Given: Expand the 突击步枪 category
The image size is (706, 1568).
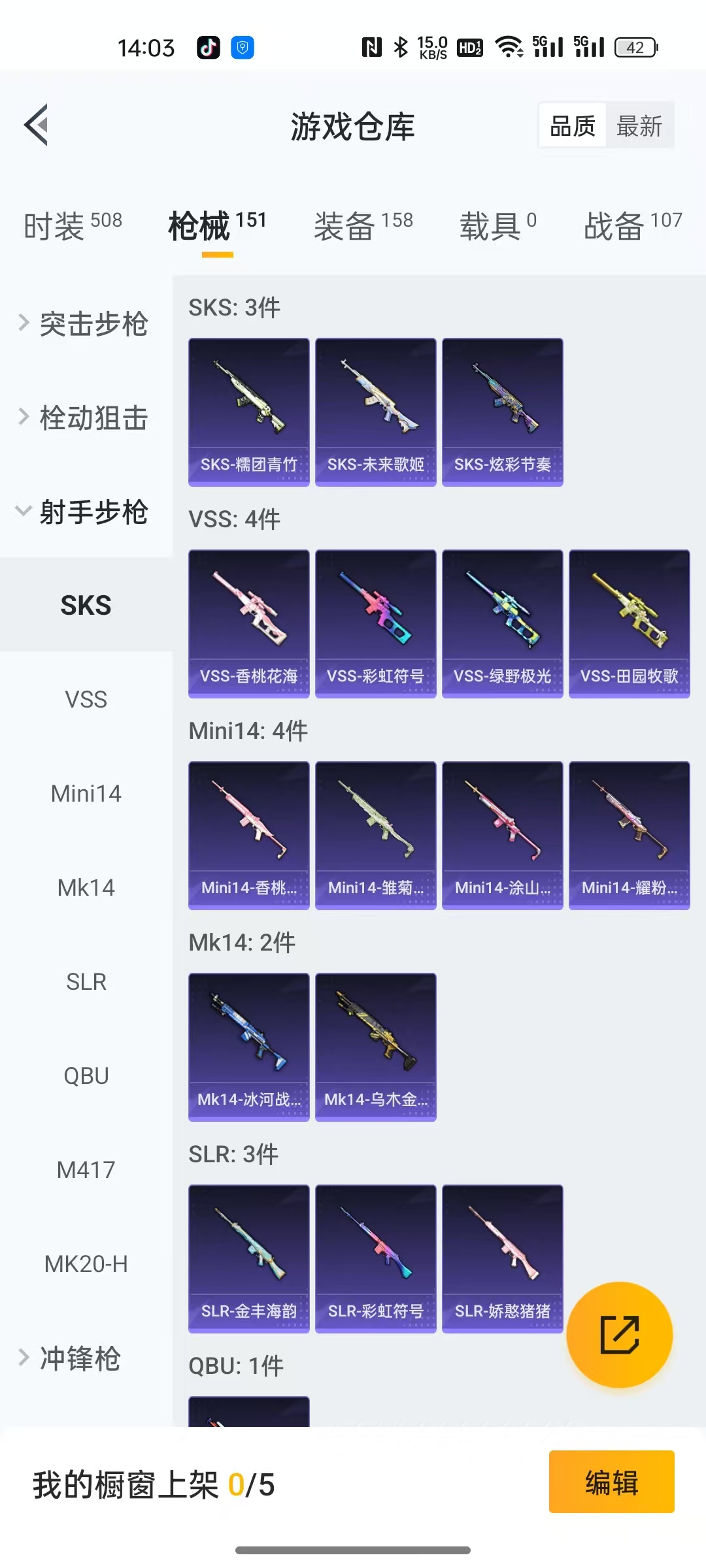Looking at the screenshot, I should tap(85, 324).
